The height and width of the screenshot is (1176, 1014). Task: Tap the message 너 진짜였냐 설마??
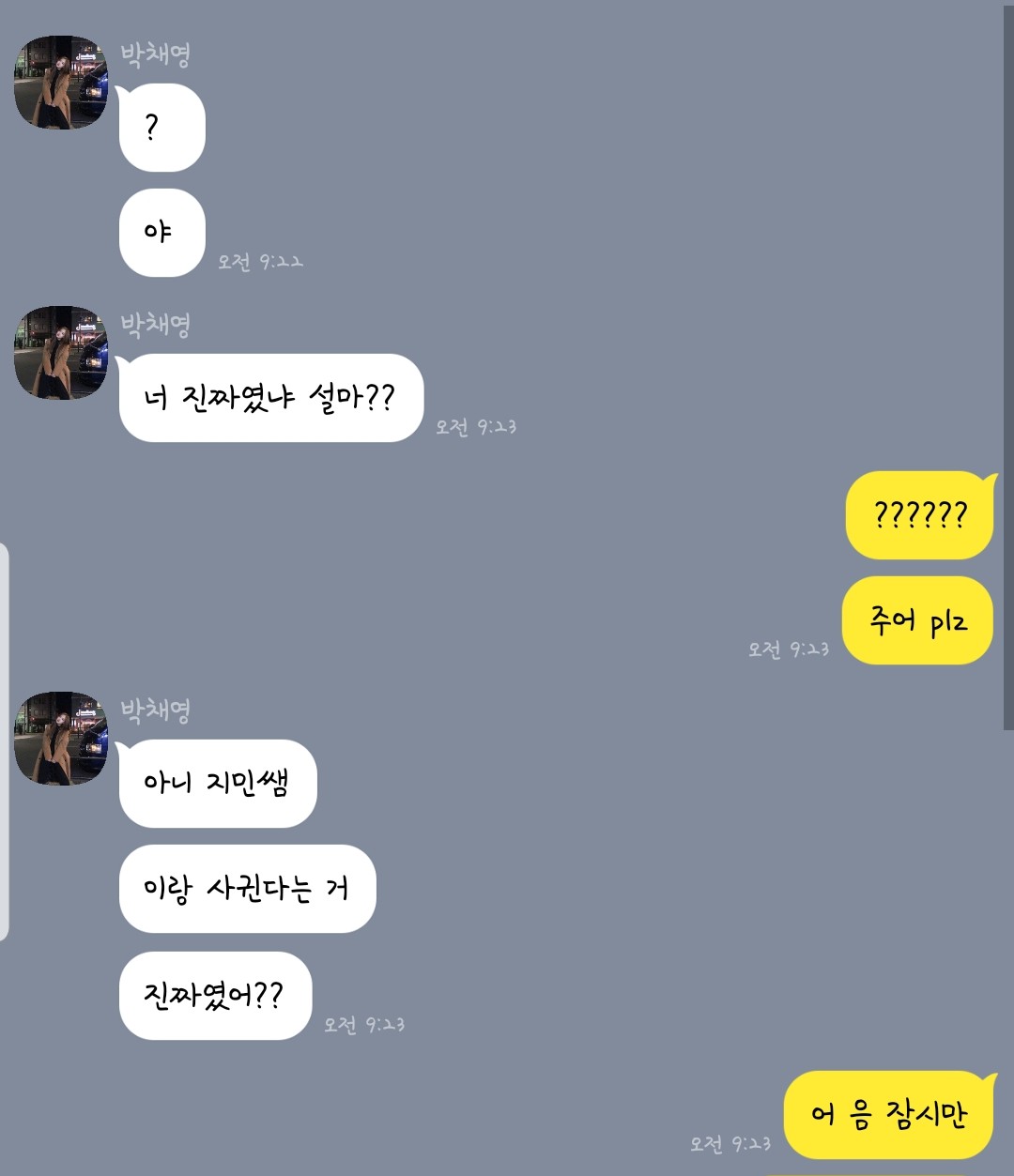(271, 399)
